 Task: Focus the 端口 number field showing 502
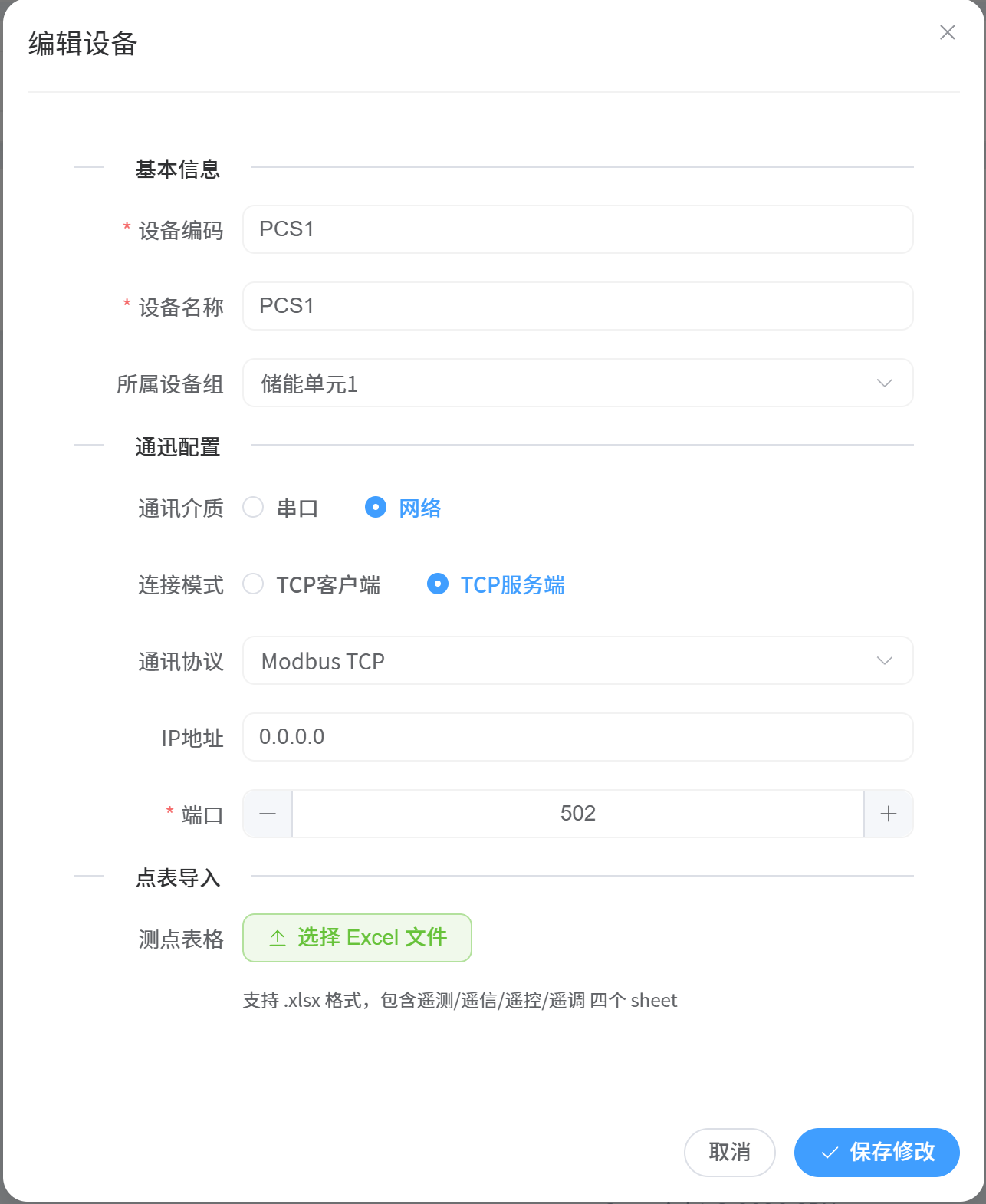point(577,814)
